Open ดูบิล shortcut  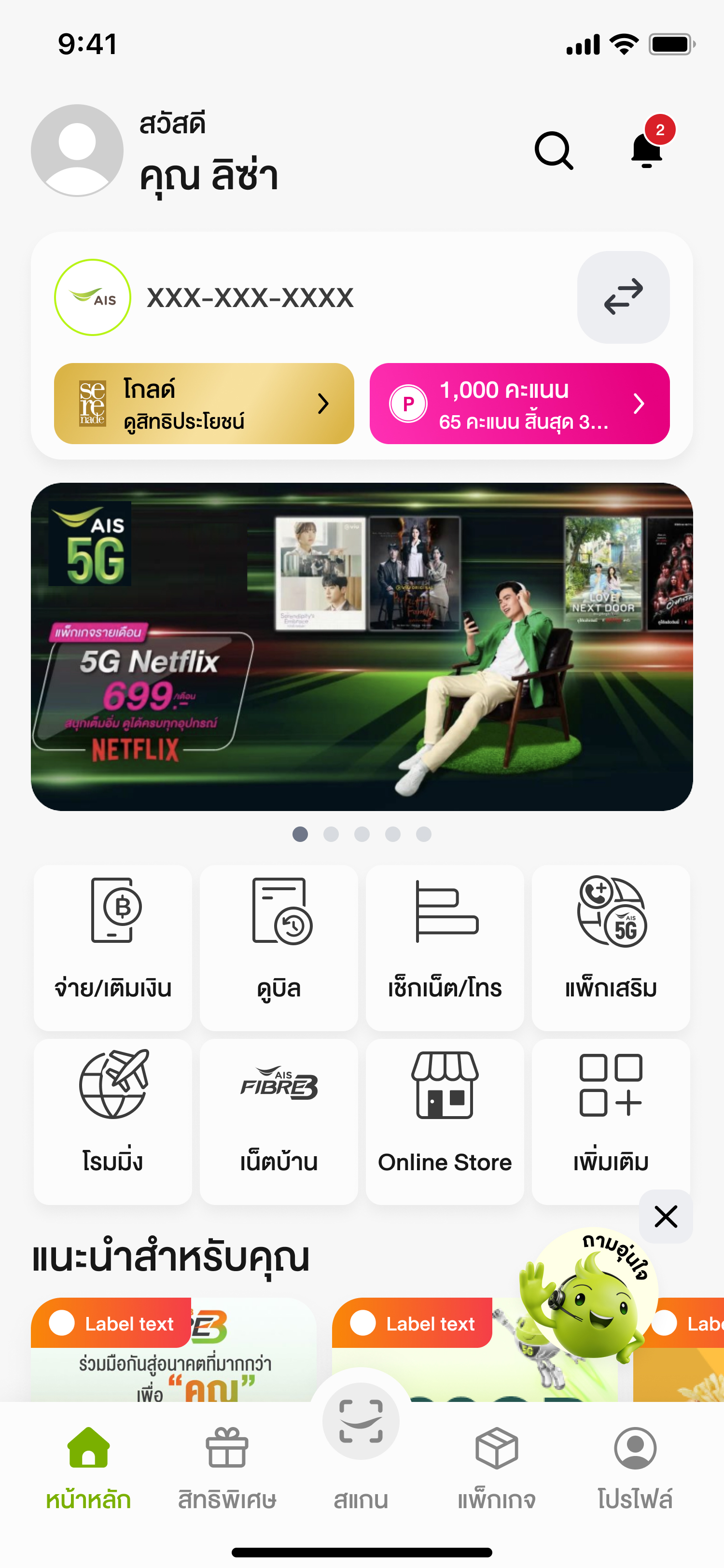(x=278, y=947)
